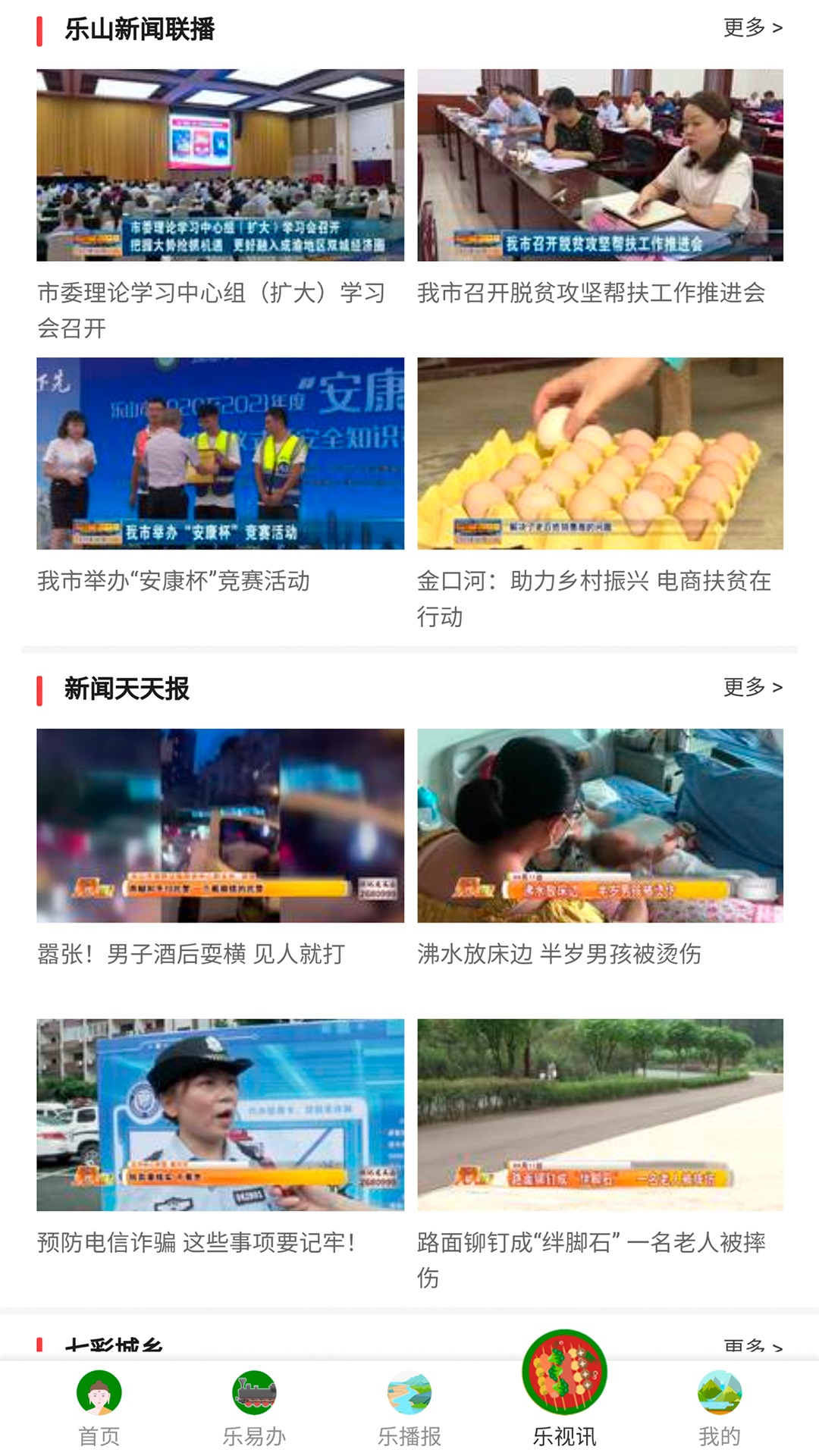Open 更多 for 新闻天天报 section
The width and height of the screenshot is (819, 1456).
pyautogui.click(x=752, y=688)
